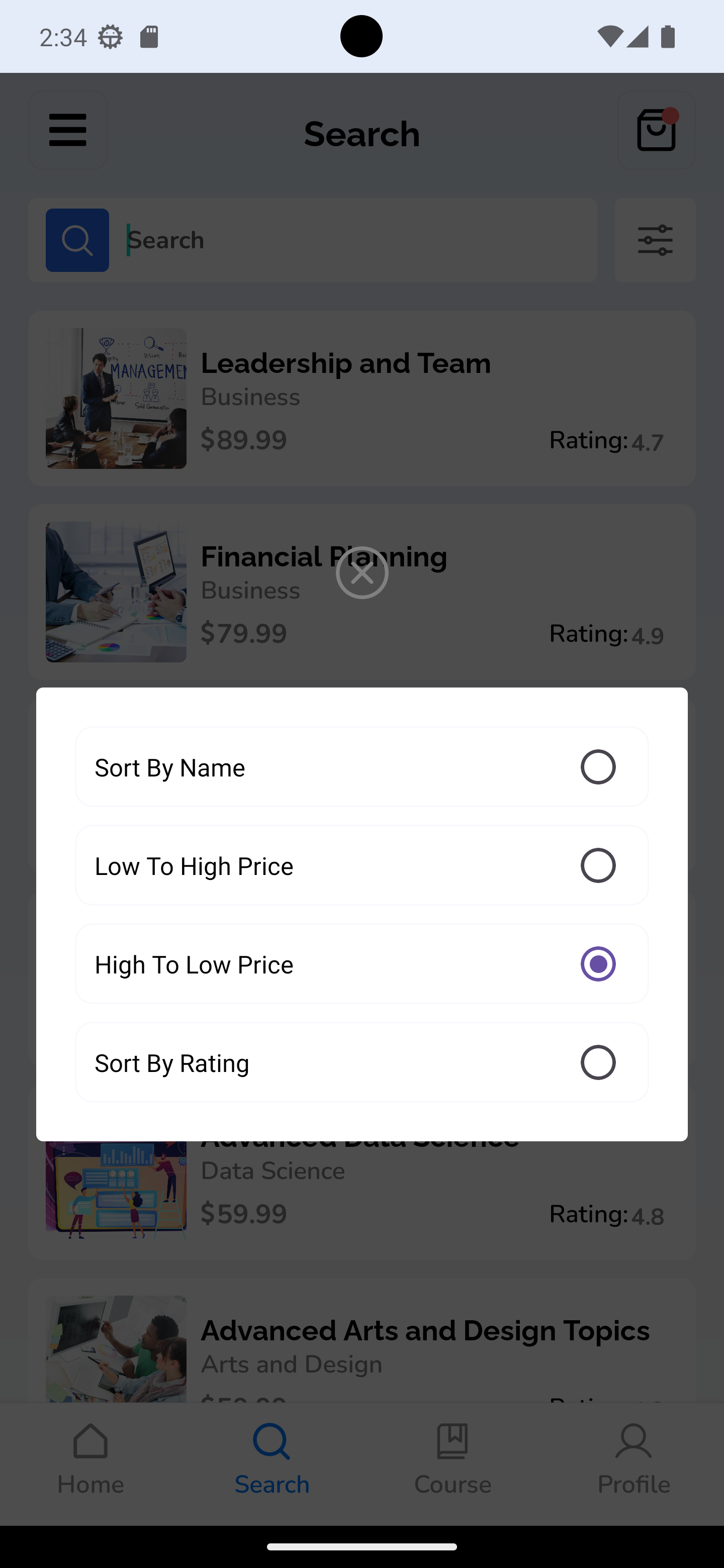Image resolution: width=724 pixels, height=1568 pixels.
Task: Choose Low To High Price sorting
Action: pos(597,865)
